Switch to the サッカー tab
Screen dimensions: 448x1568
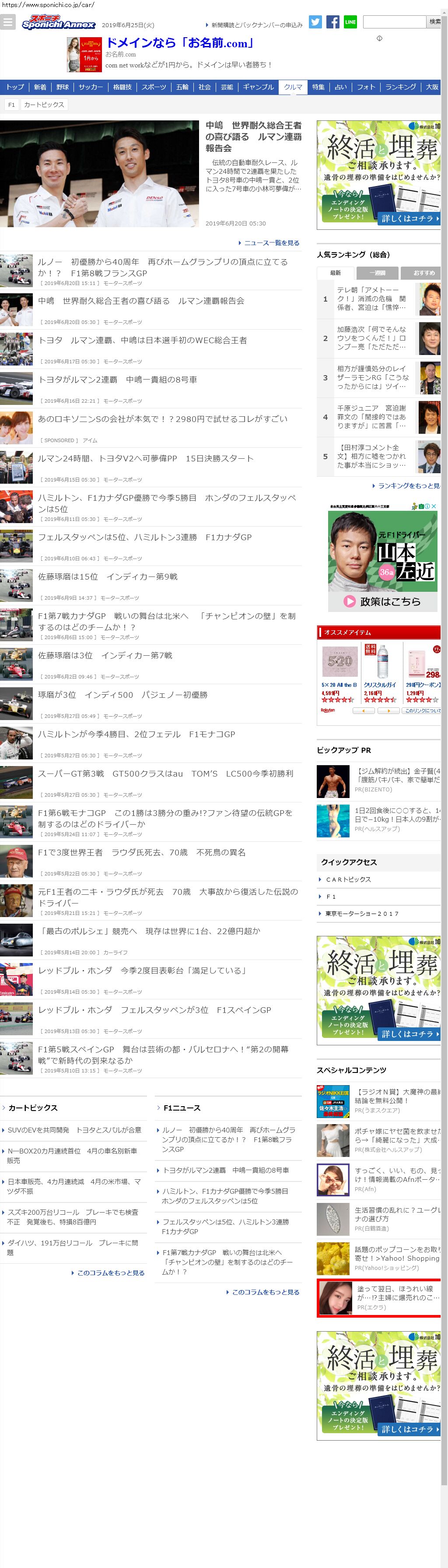point(91,87)
